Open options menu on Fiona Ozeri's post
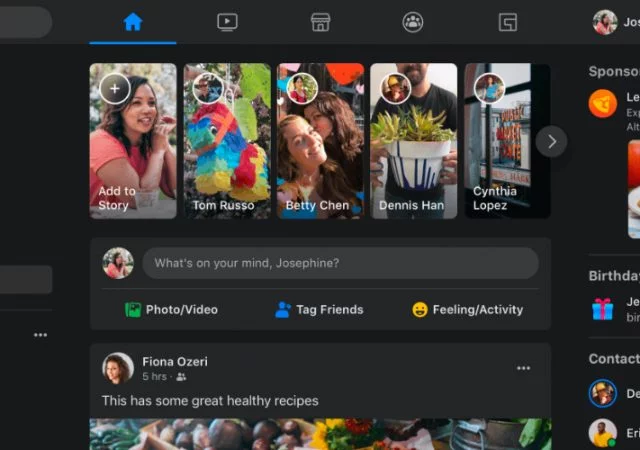This screenshot has height=450, width=640. [x=523, y=368]
